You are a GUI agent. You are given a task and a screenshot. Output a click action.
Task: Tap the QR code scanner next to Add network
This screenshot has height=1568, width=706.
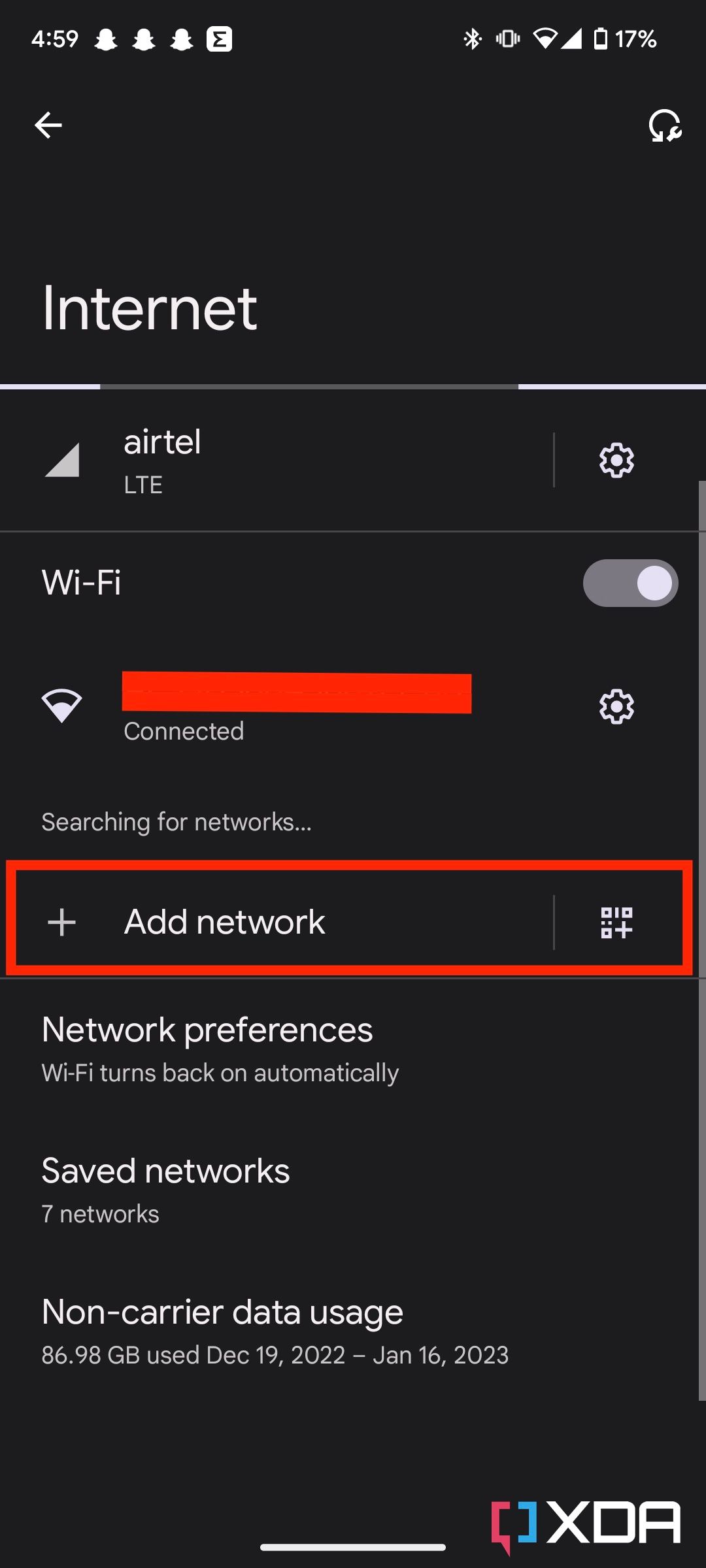click(x=615, y=923)
